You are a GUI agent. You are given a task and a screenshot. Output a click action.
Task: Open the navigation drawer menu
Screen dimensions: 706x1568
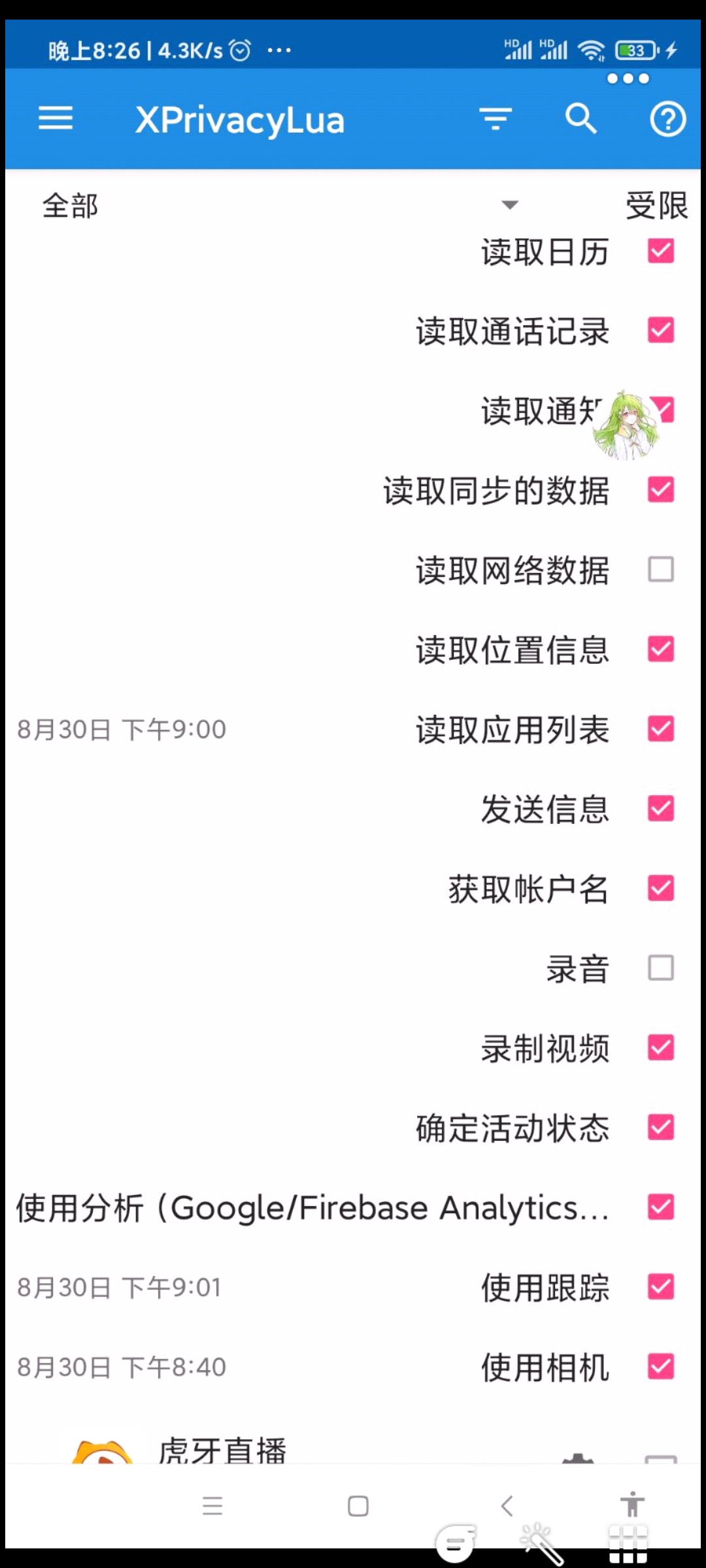click(x=56, y=119)
